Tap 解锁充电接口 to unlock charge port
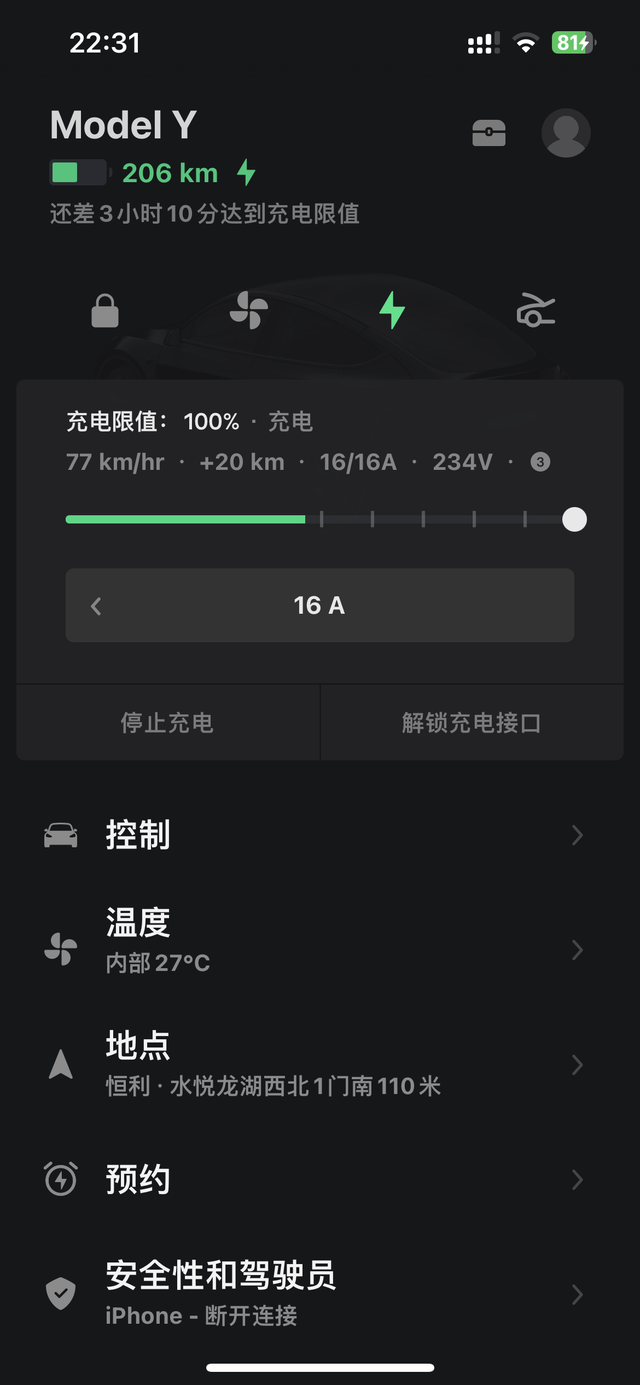 tap(471, 723)
